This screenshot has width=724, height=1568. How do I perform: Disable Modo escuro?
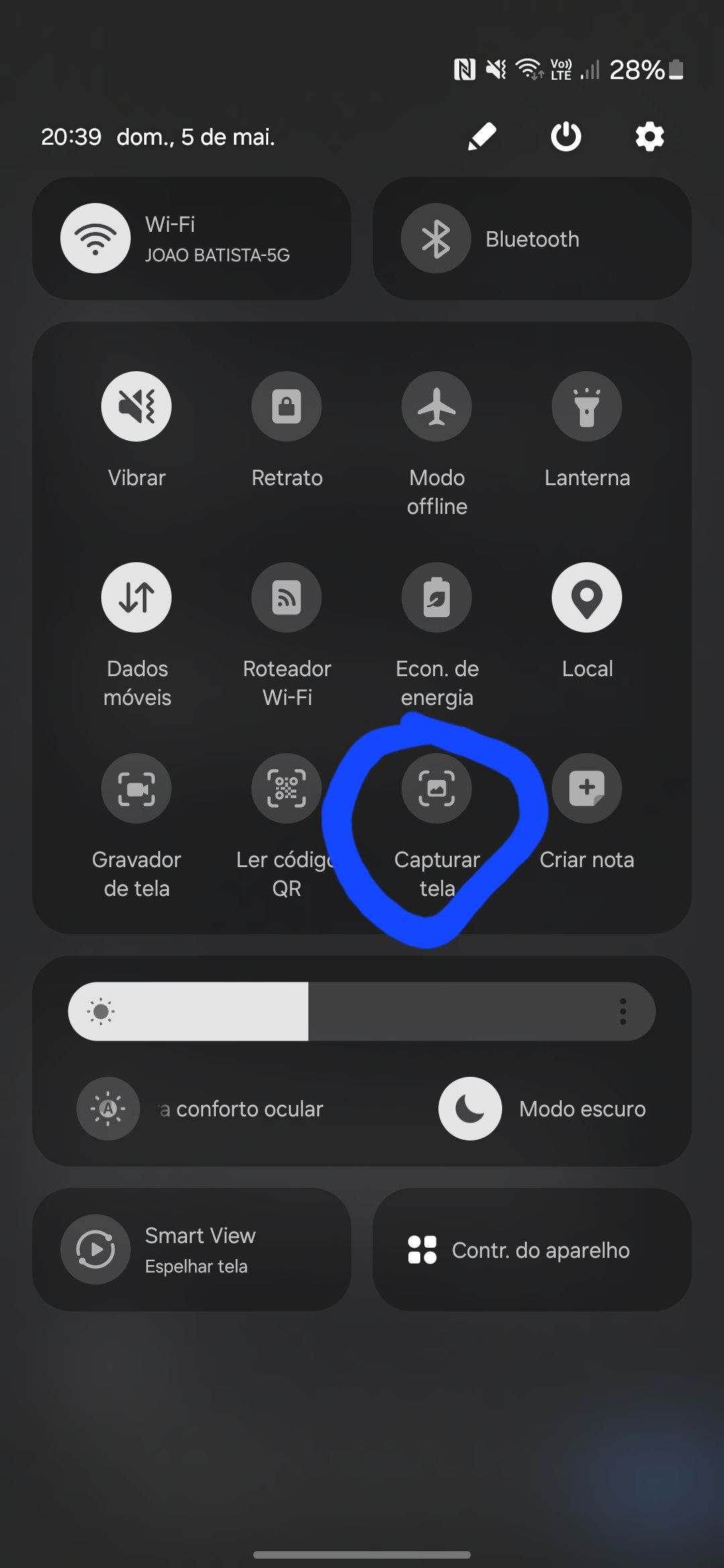point(470,1108)
